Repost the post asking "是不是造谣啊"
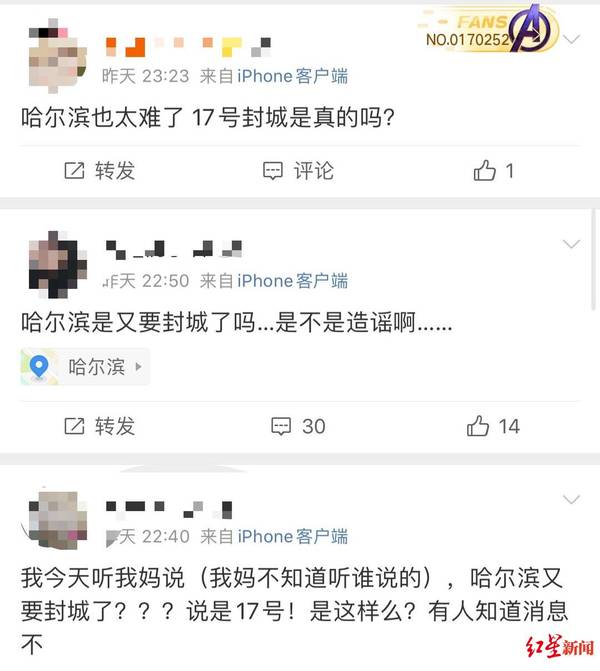 99,426
